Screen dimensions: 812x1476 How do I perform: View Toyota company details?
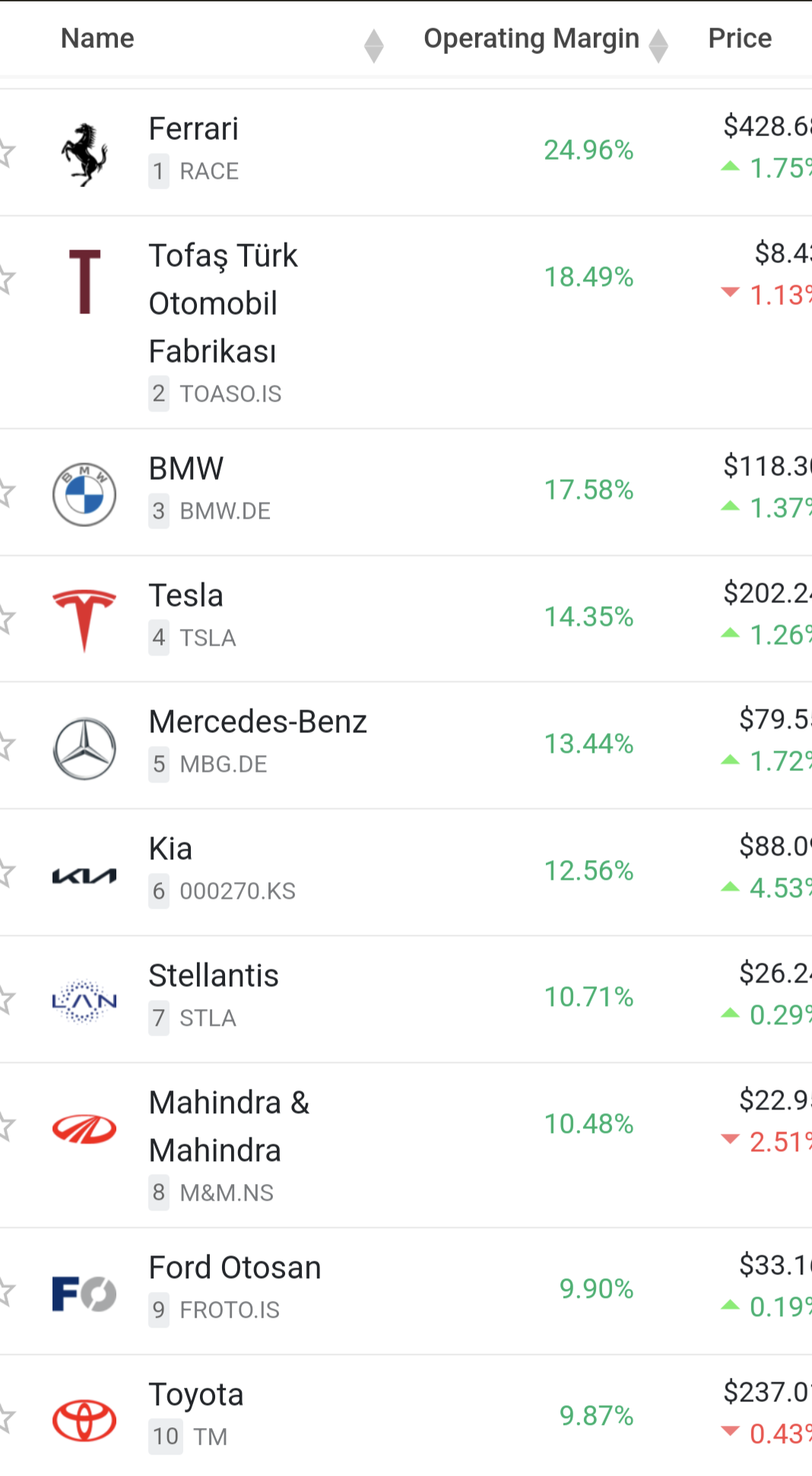(x=406, y=1415)
